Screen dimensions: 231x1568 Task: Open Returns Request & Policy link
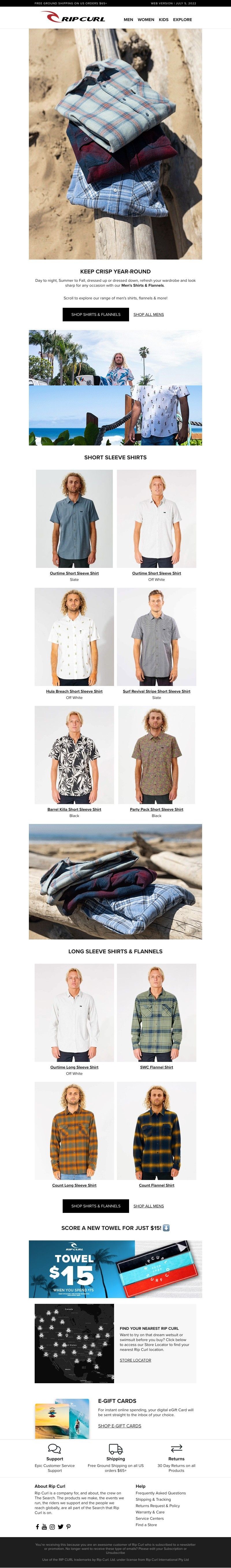coord(157,1506)
